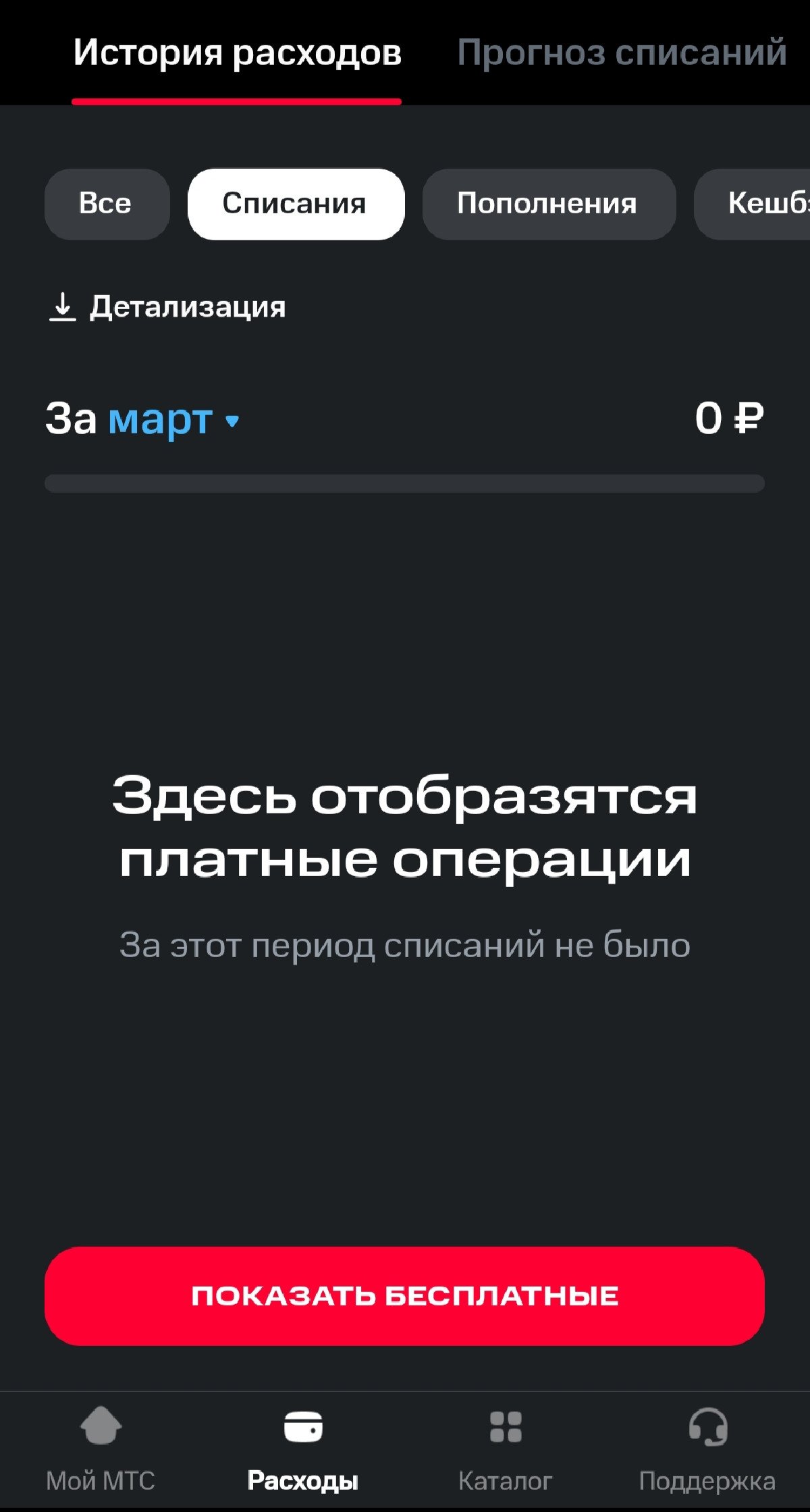Screen dimensions: 810x1512
Task: Tap the Списания filter chip
Action: [x=296, y=204]
